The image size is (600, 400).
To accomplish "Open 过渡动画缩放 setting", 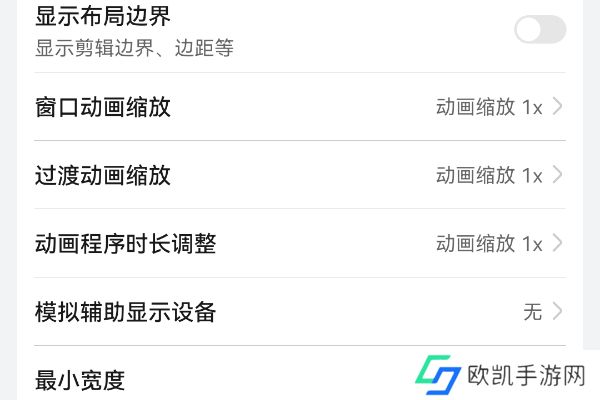I will tap(300, 175).
